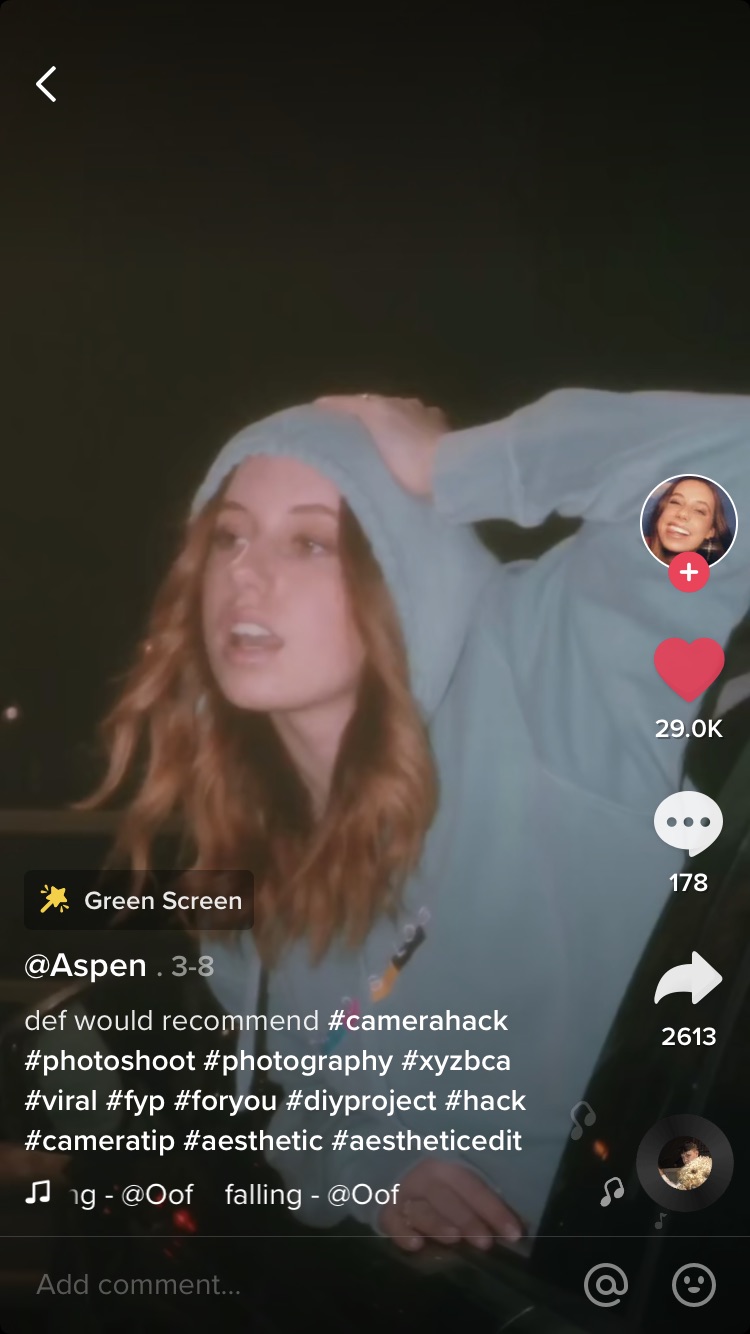The image size is (750, 1334).
Task: Like this video with the heart
Action: coord(688,670)
